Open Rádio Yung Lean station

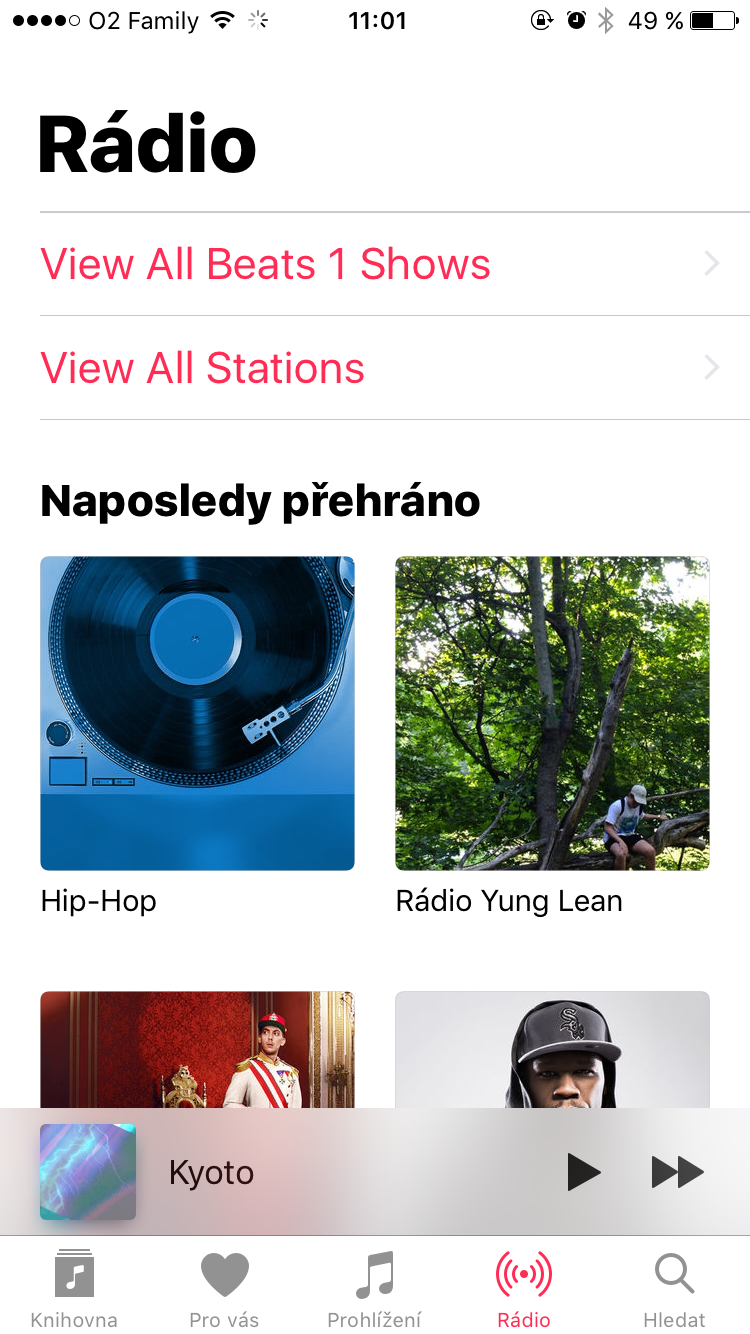(552, 713)
